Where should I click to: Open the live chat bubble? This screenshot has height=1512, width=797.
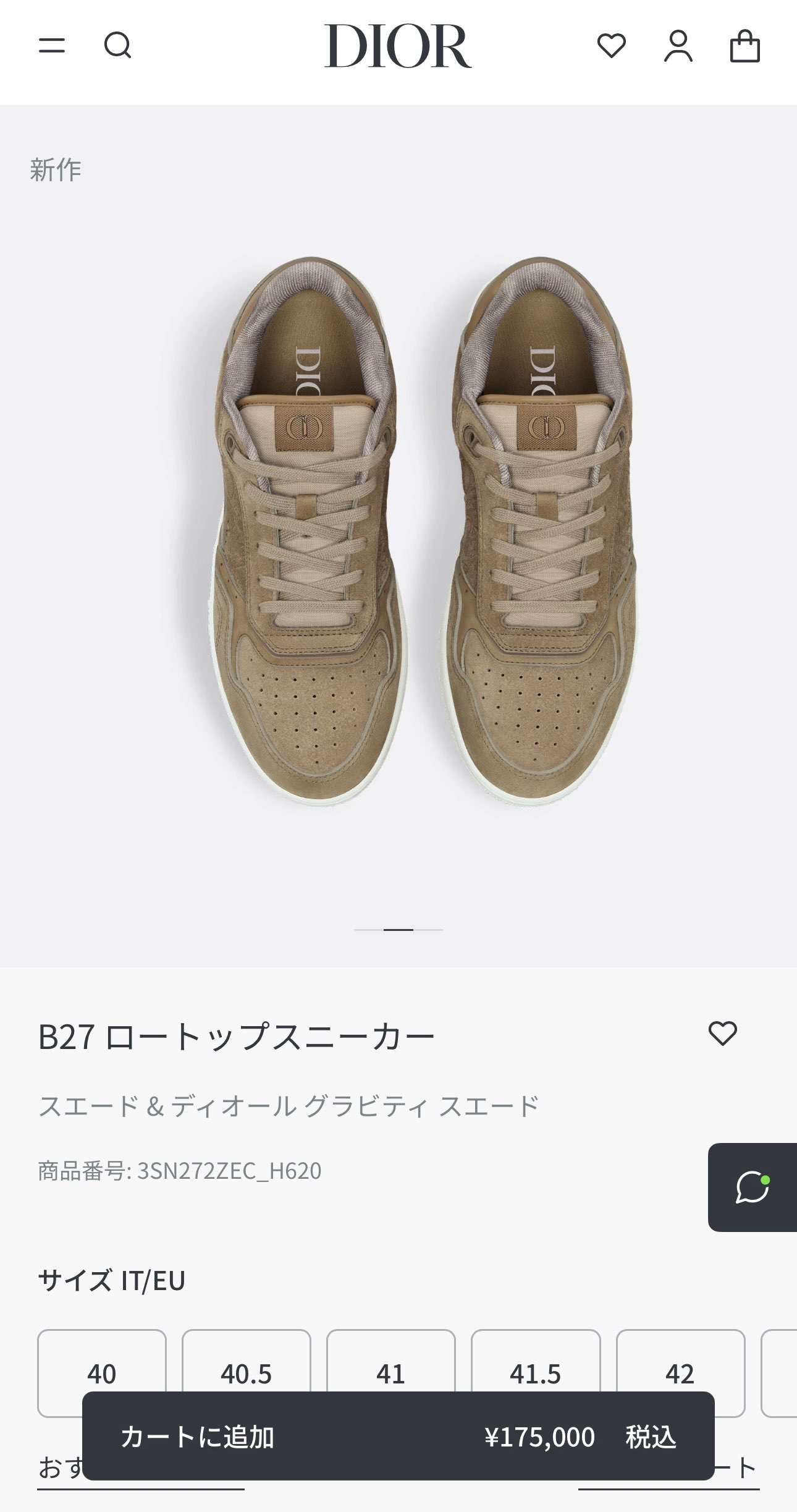[752, 1187]
